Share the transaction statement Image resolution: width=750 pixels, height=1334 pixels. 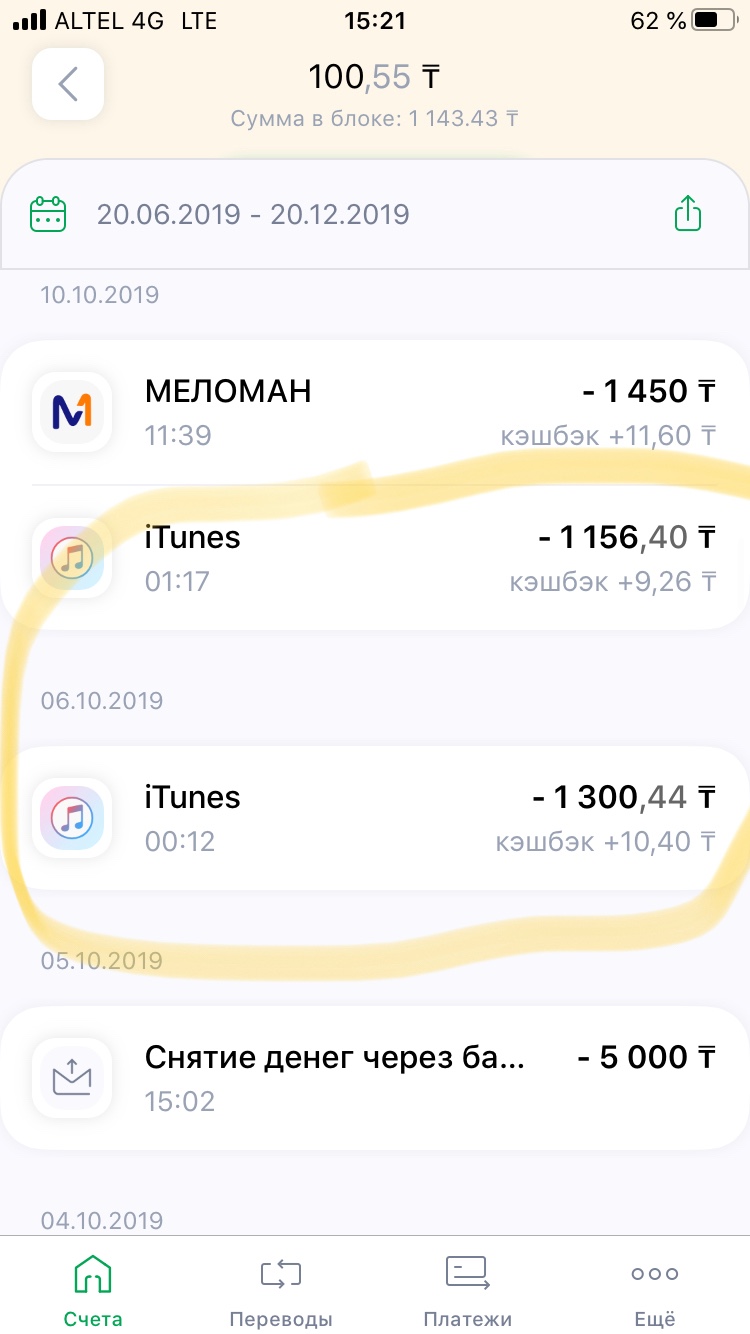click(688, 214)
